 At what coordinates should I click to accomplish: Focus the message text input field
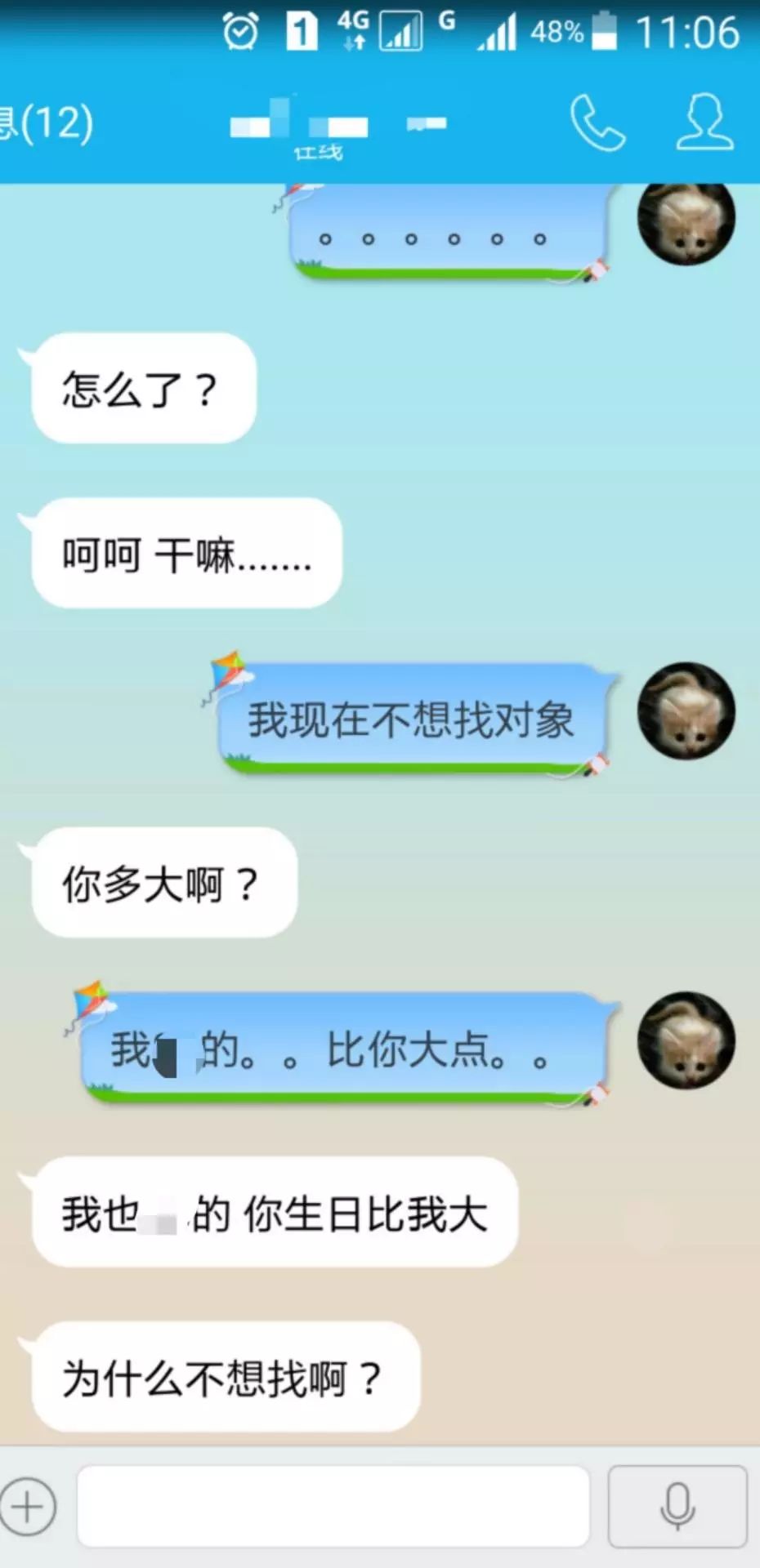point(333,1507)
